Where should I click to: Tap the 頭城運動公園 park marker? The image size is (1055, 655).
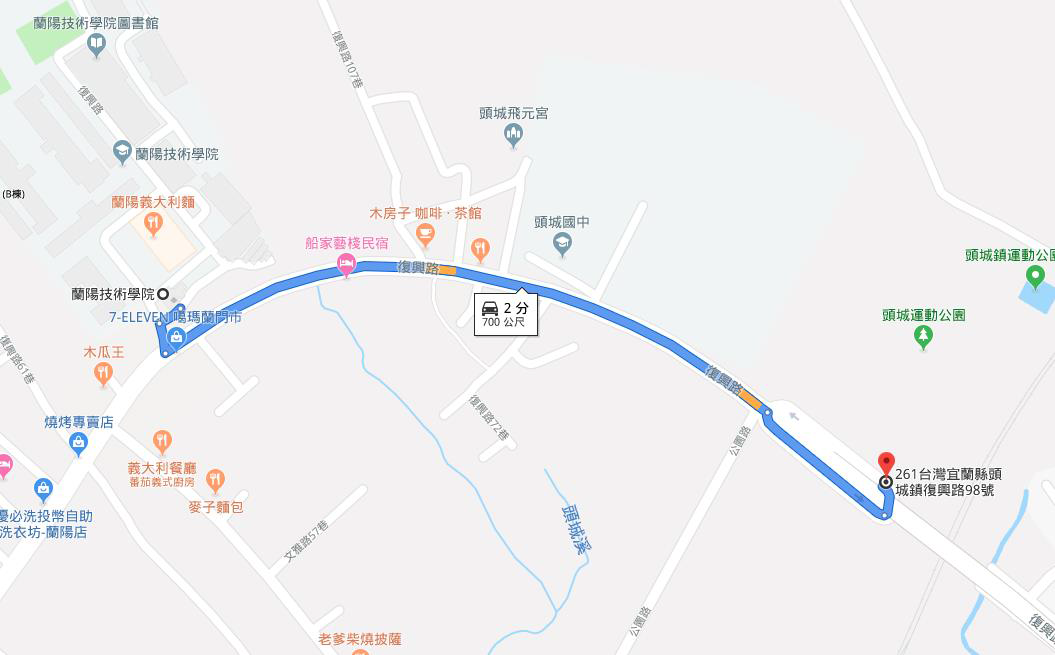coord(923,337)
